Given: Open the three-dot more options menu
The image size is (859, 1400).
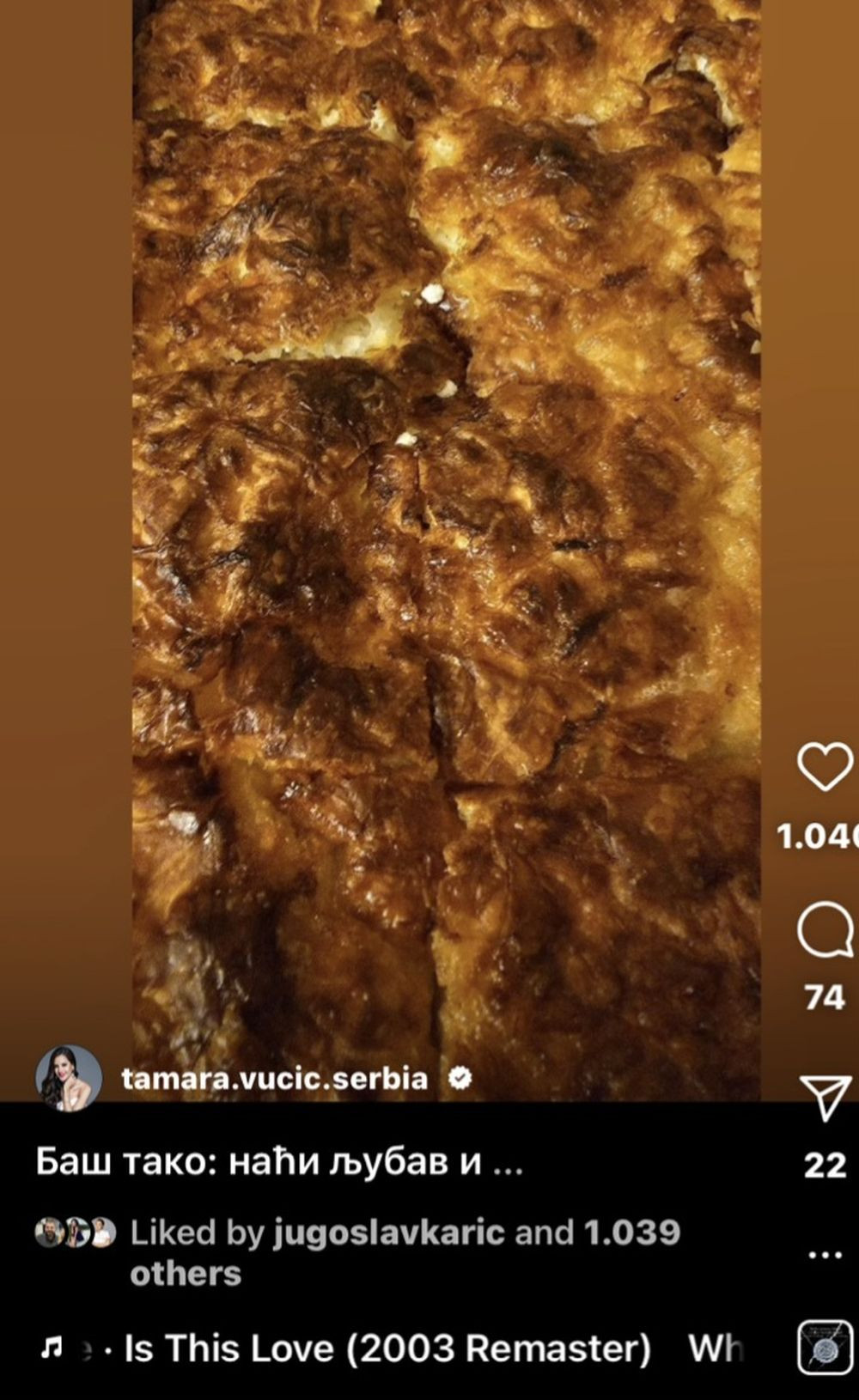Looking at the screenshot, I should coord(825,1255).
